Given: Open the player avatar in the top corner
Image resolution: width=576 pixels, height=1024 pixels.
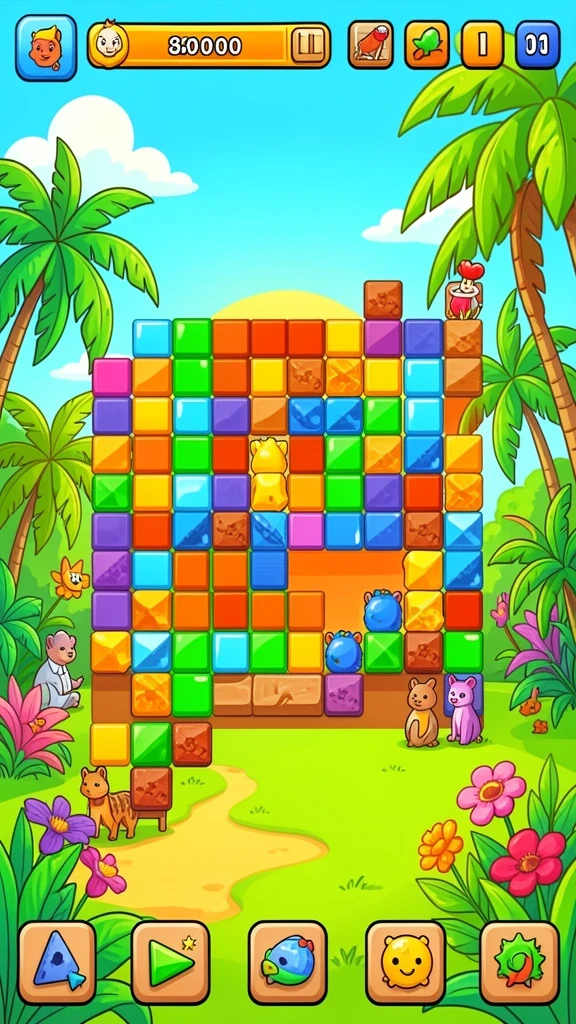Looking at the screenshot, I should point(46,48).
